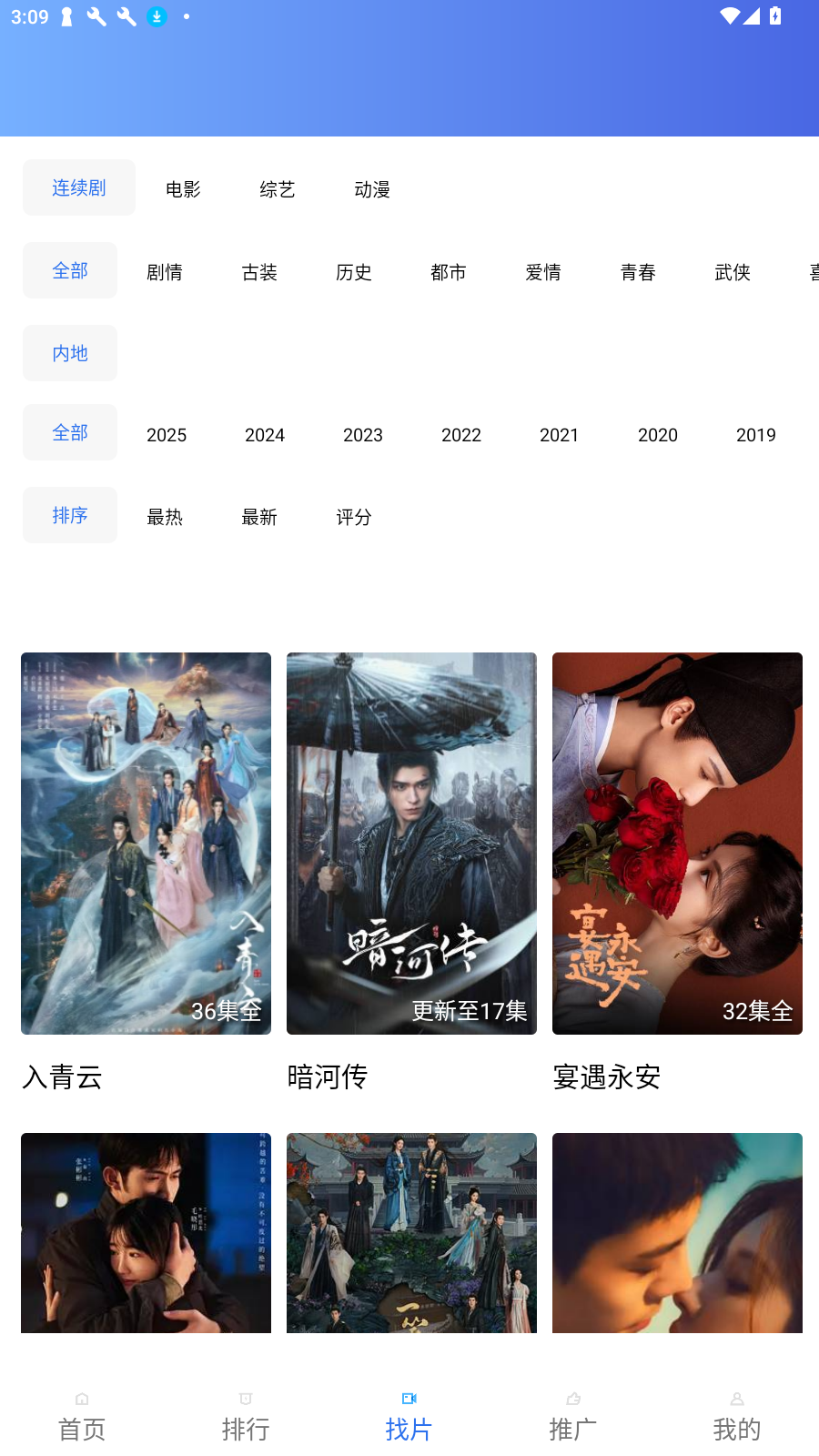Select 2024 from the year filter row
The height and width of the screenshot is (1456, 819).
coord(265,434)
